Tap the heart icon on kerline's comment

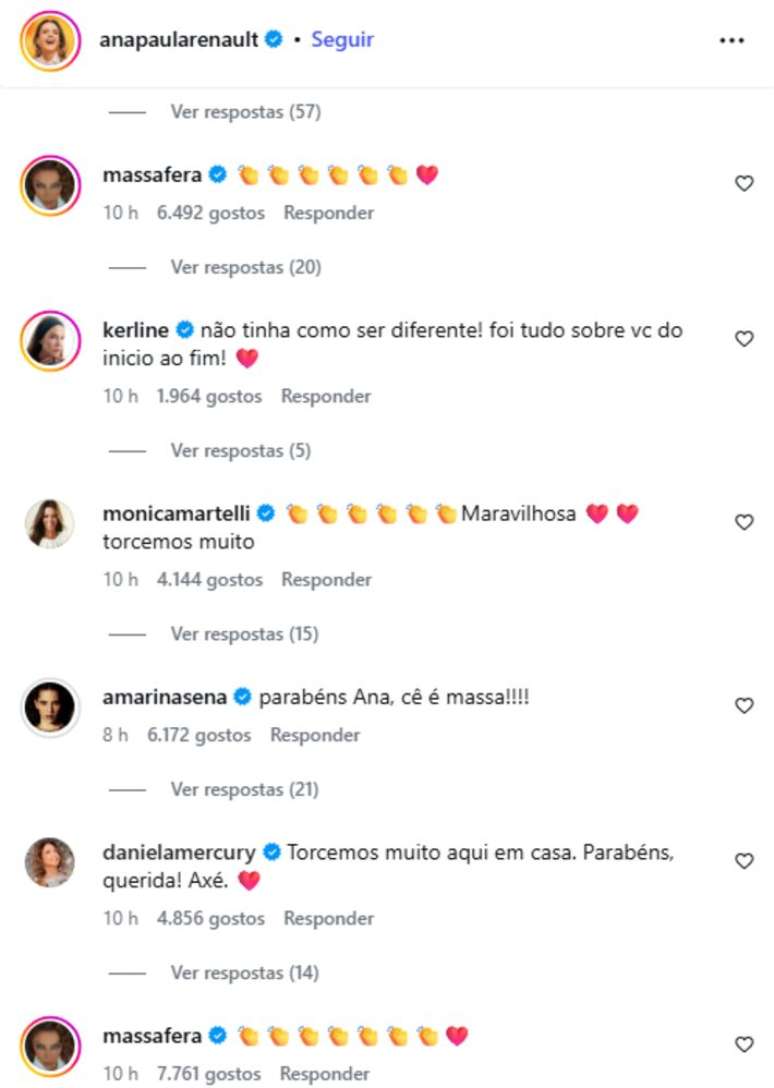[744, 338]
